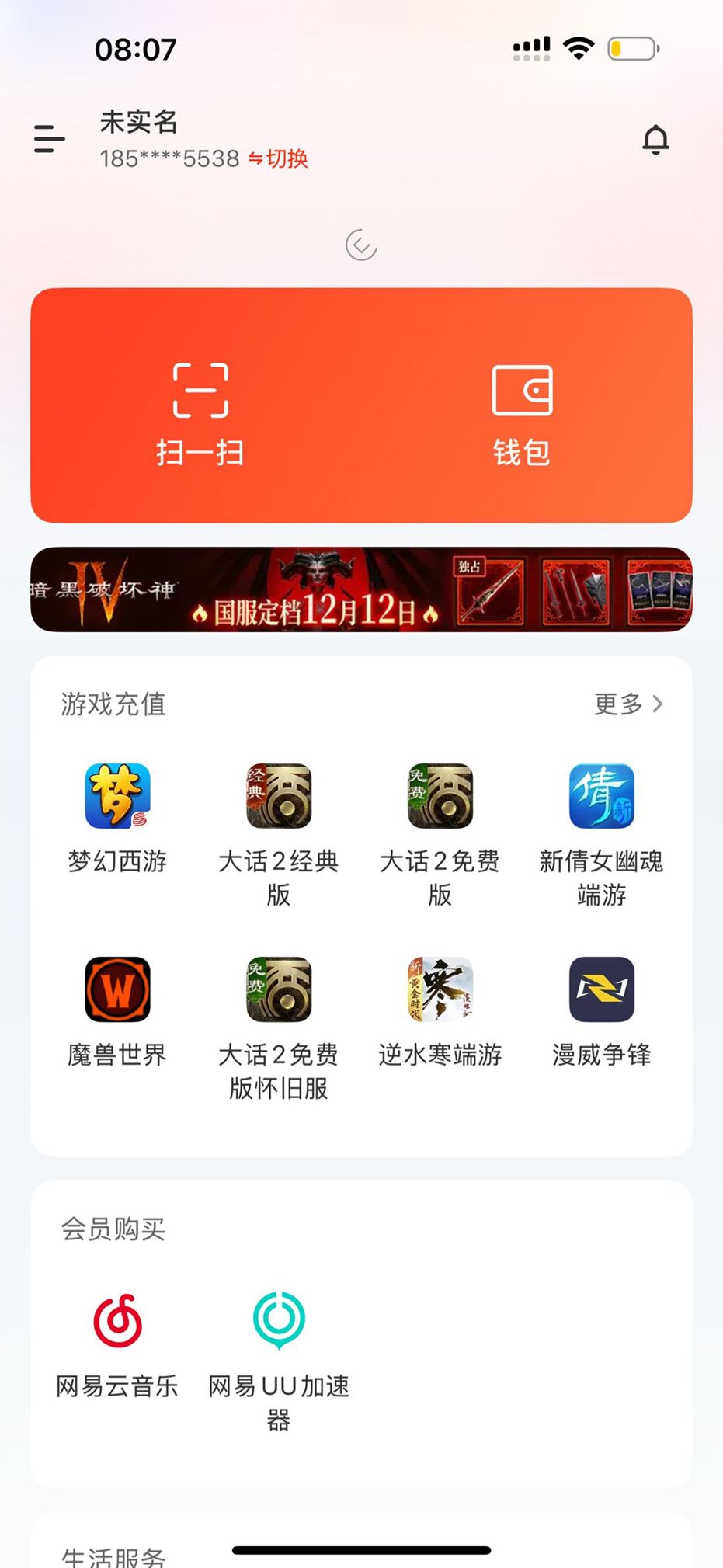Open the side menu button
This screenshot has height=1568, width=723.
(x=49, y=139)
